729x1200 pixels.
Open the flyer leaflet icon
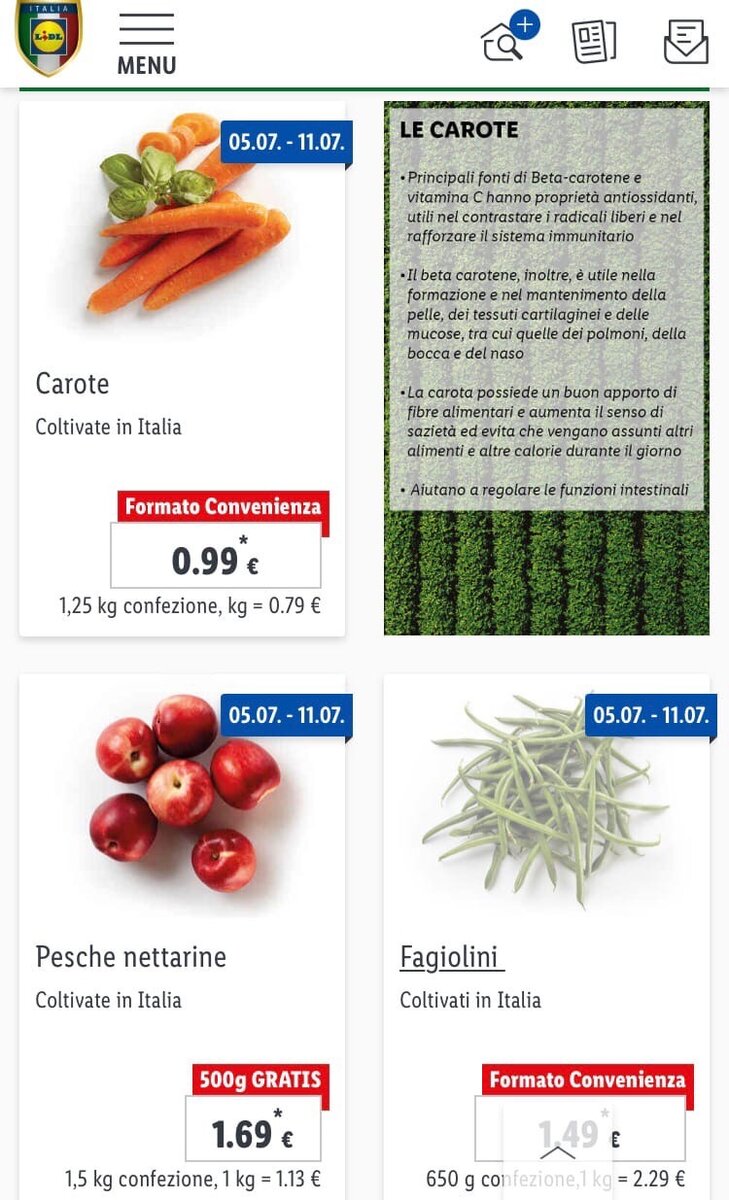click(594, 42)
